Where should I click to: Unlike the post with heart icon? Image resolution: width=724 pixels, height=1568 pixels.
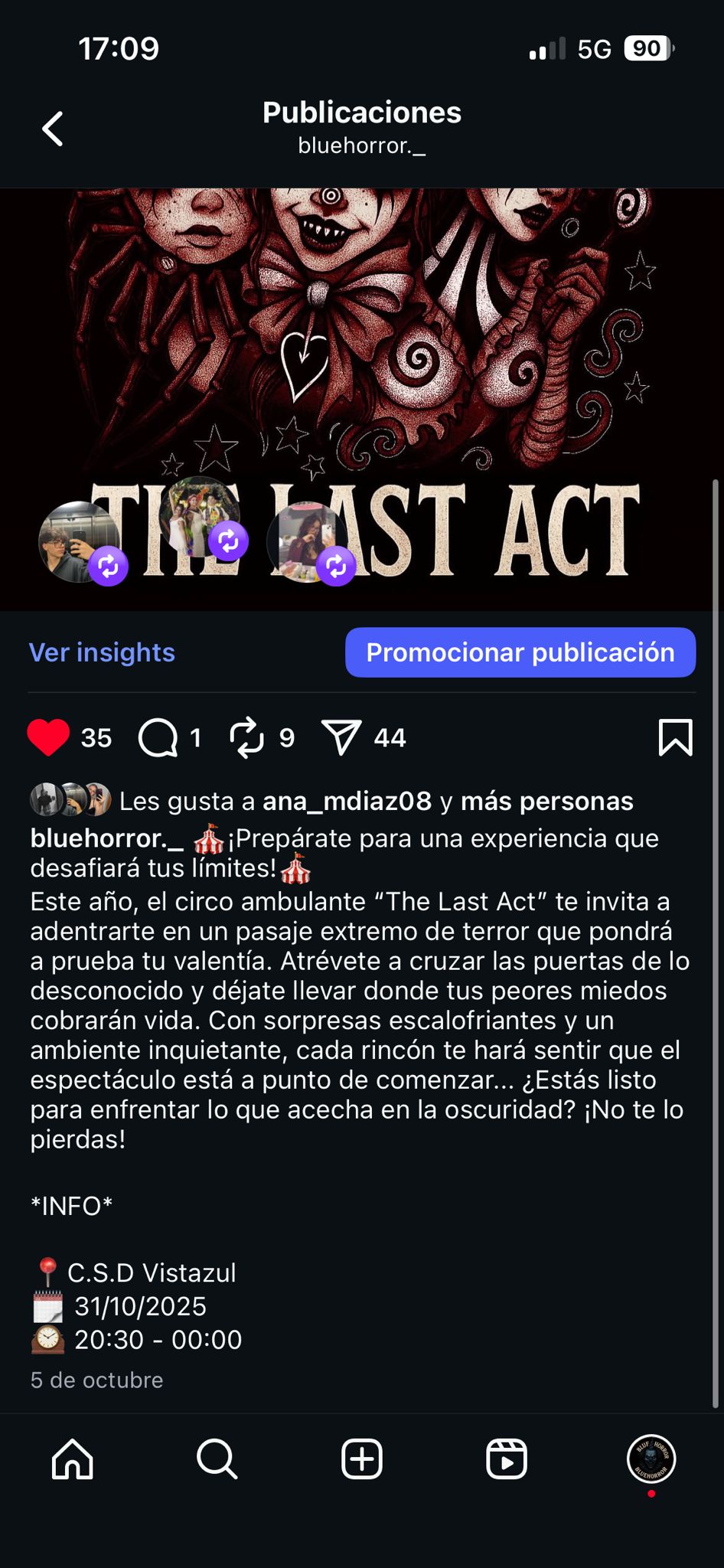[x=48, y=737]
